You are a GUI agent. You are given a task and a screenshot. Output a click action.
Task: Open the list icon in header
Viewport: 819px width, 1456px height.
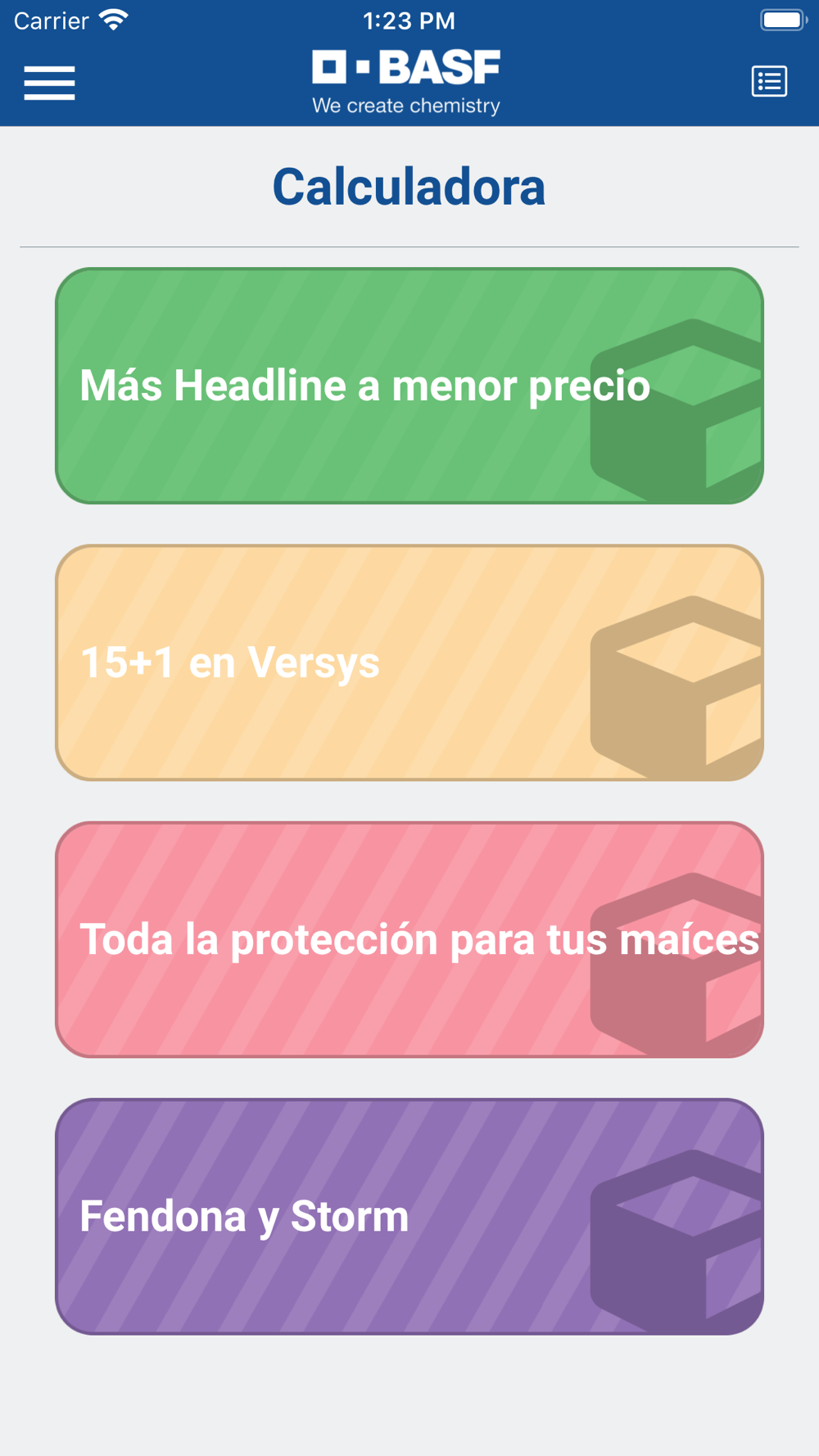pyautogui.click(x=769, y=81)
